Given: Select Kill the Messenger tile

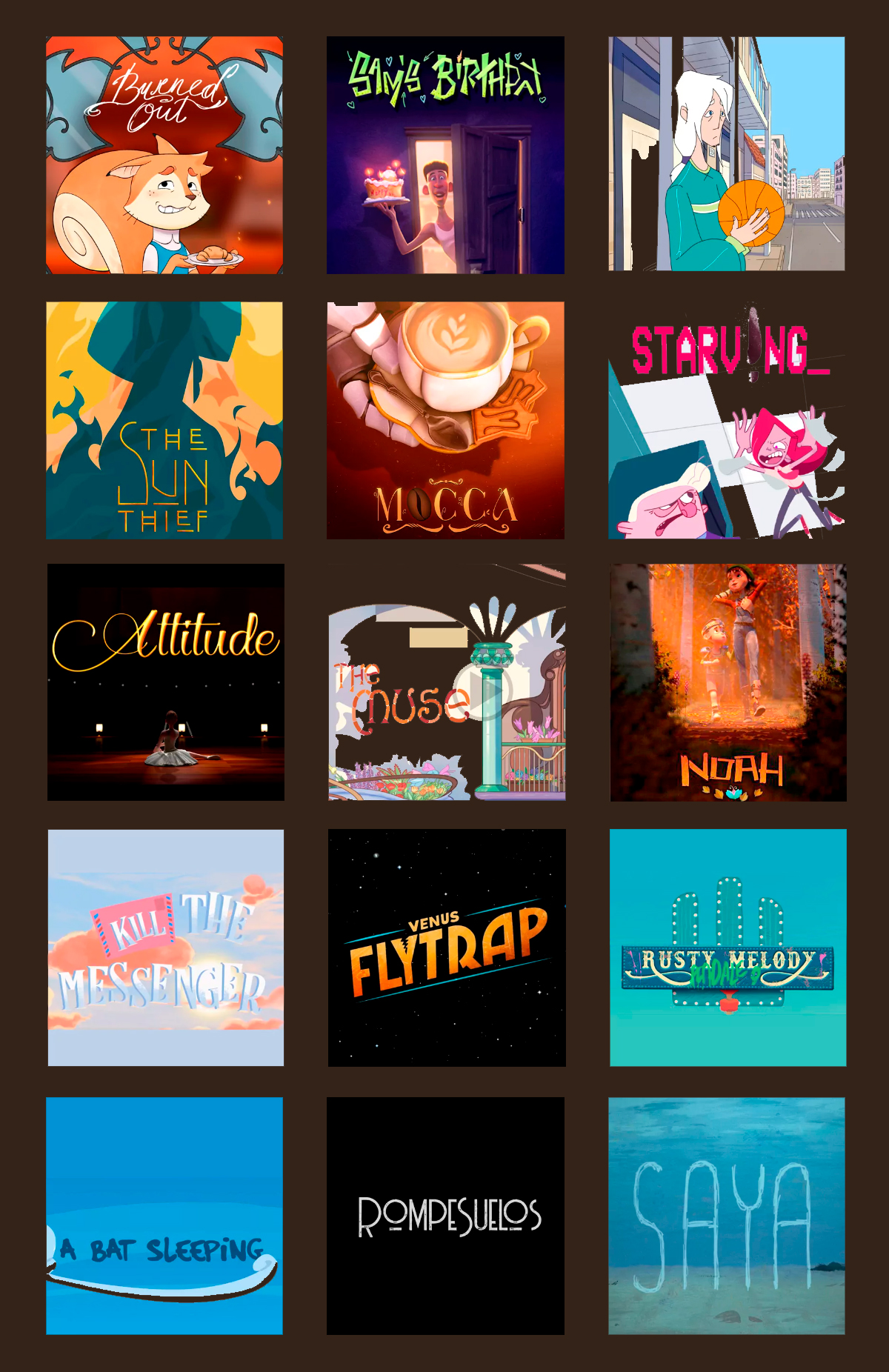Looking at the screenshot, I should [166, 948].
